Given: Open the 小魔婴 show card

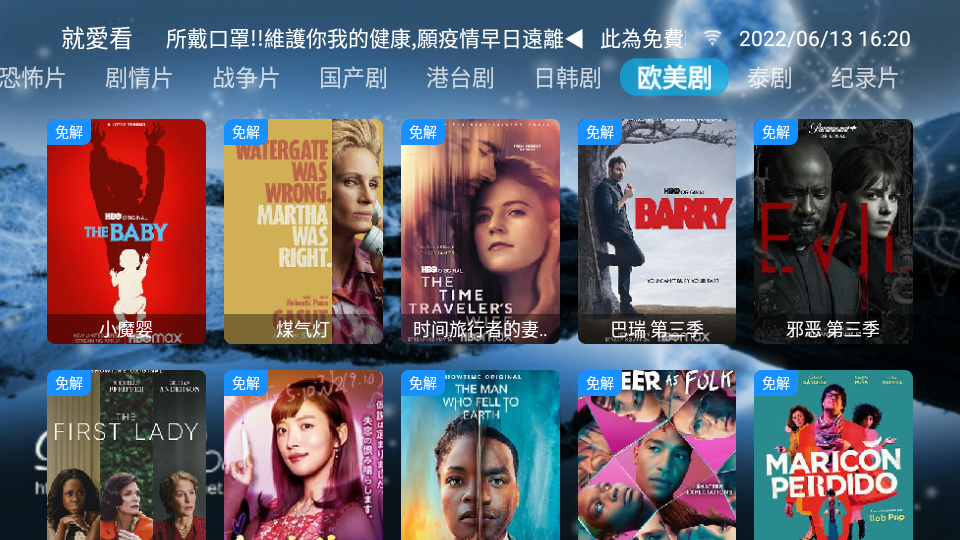Looking at the screenshot, I should pyautogui.click(x=126, y=231).
